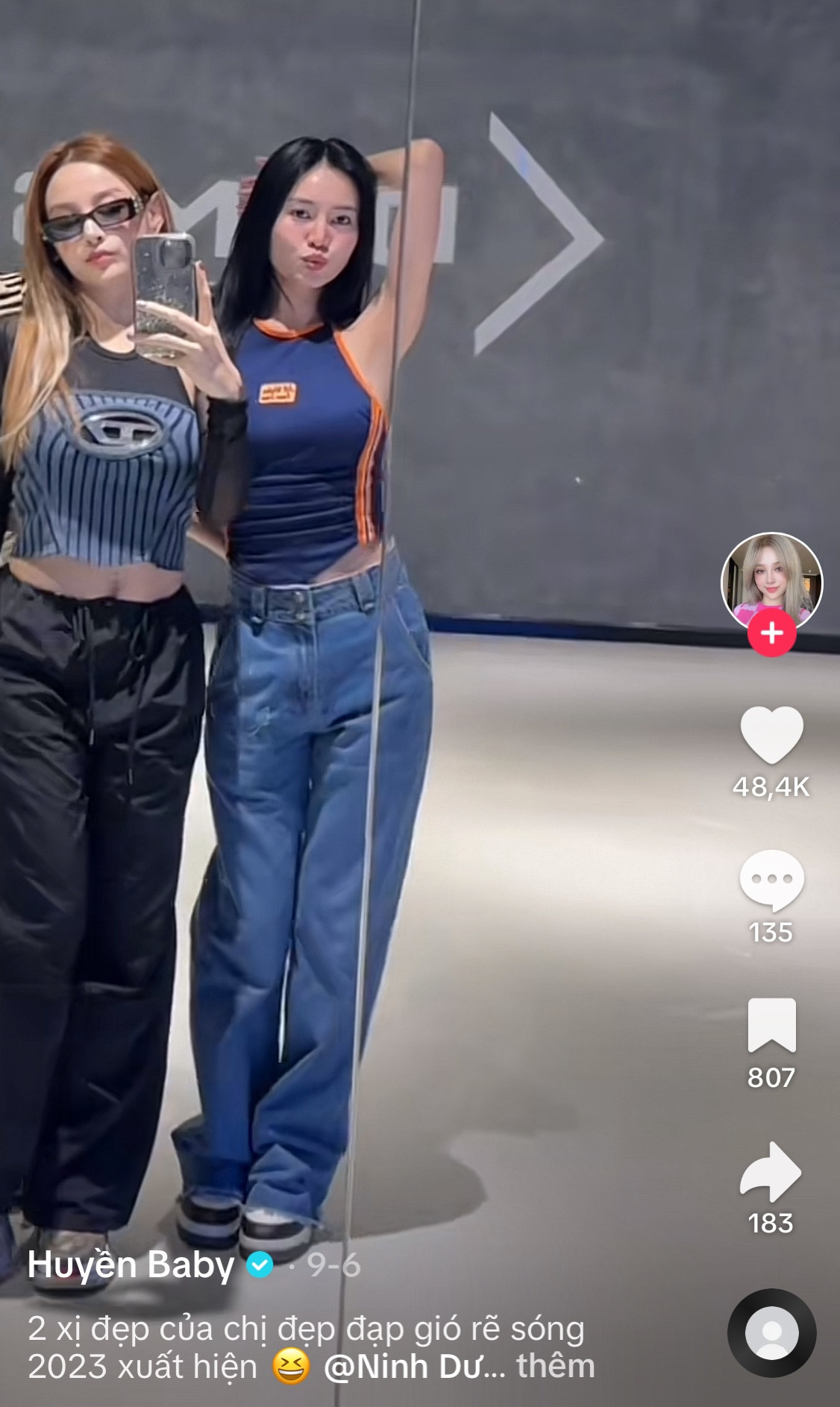Open the @Ninh Dư mention
840x1407 pixels.
pos(414,1367)
